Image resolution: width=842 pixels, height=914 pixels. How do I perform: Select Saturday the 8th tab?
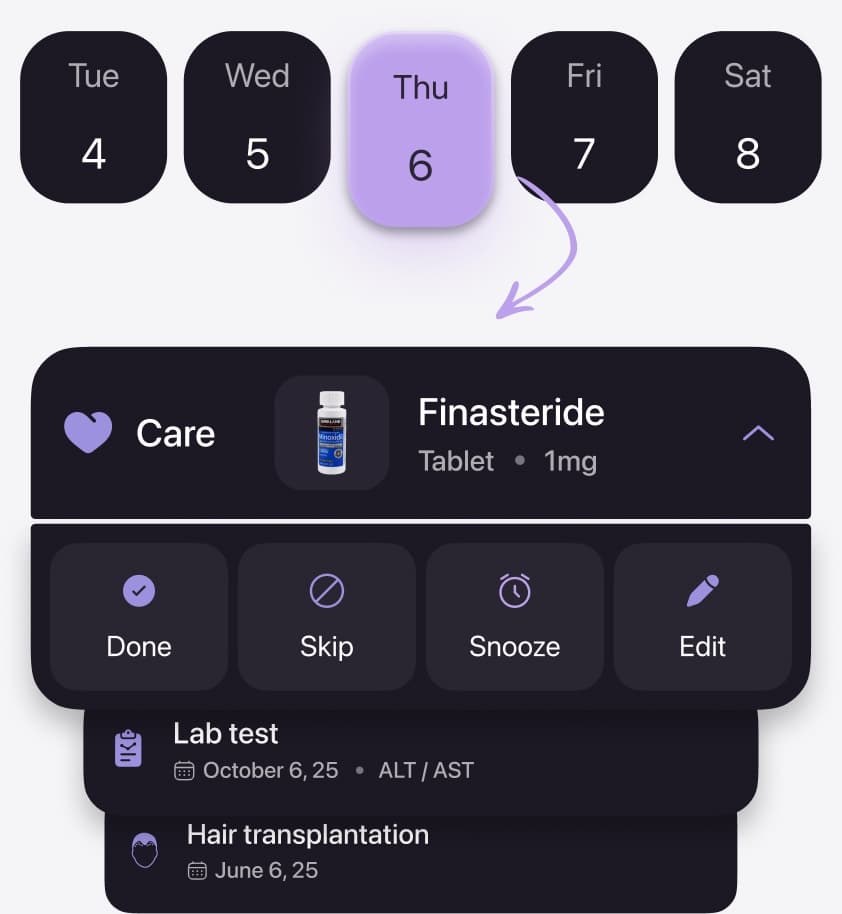pyautogui.click(x=748, y=116)
